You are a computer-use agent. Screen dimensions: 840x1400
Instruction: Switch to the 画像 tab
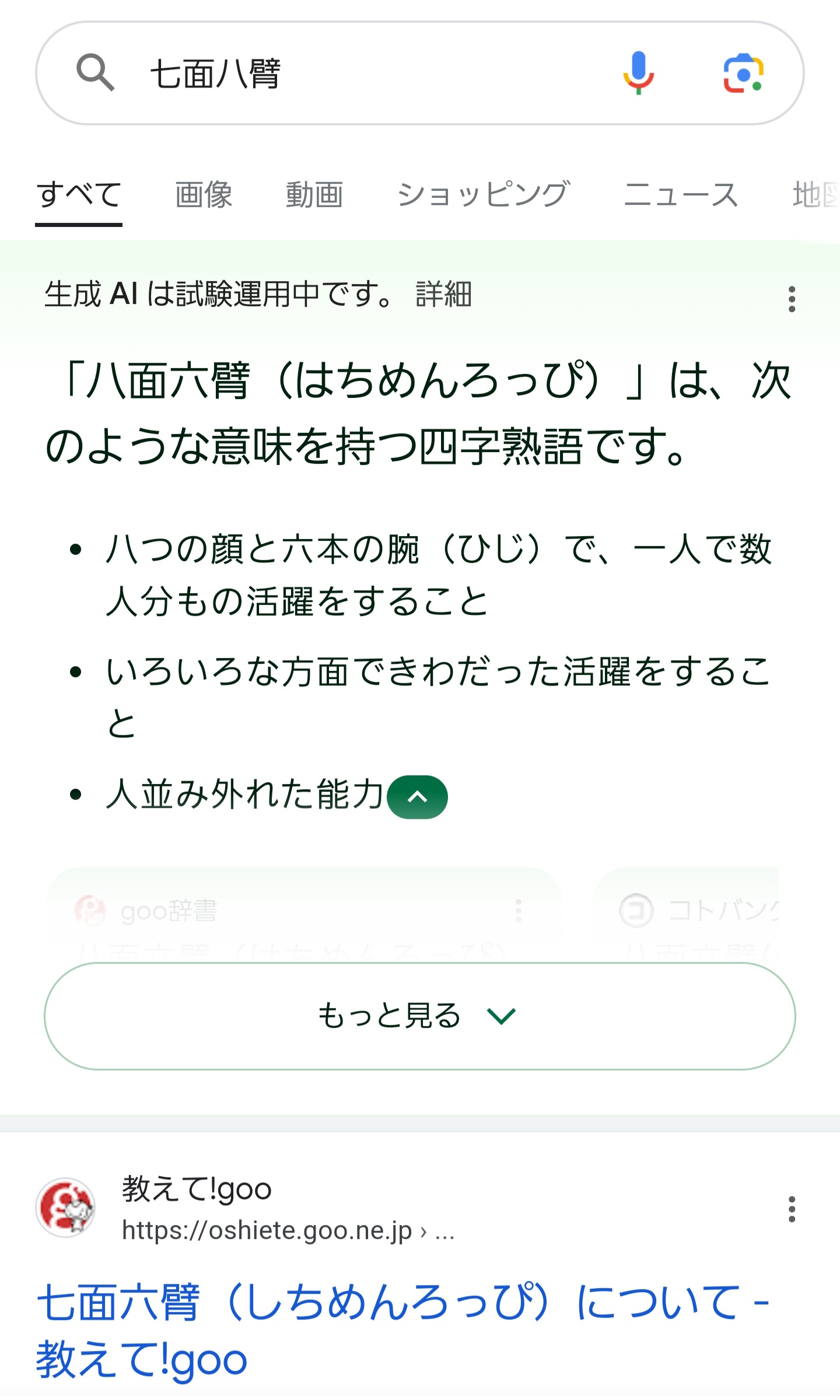click(204, 195)
